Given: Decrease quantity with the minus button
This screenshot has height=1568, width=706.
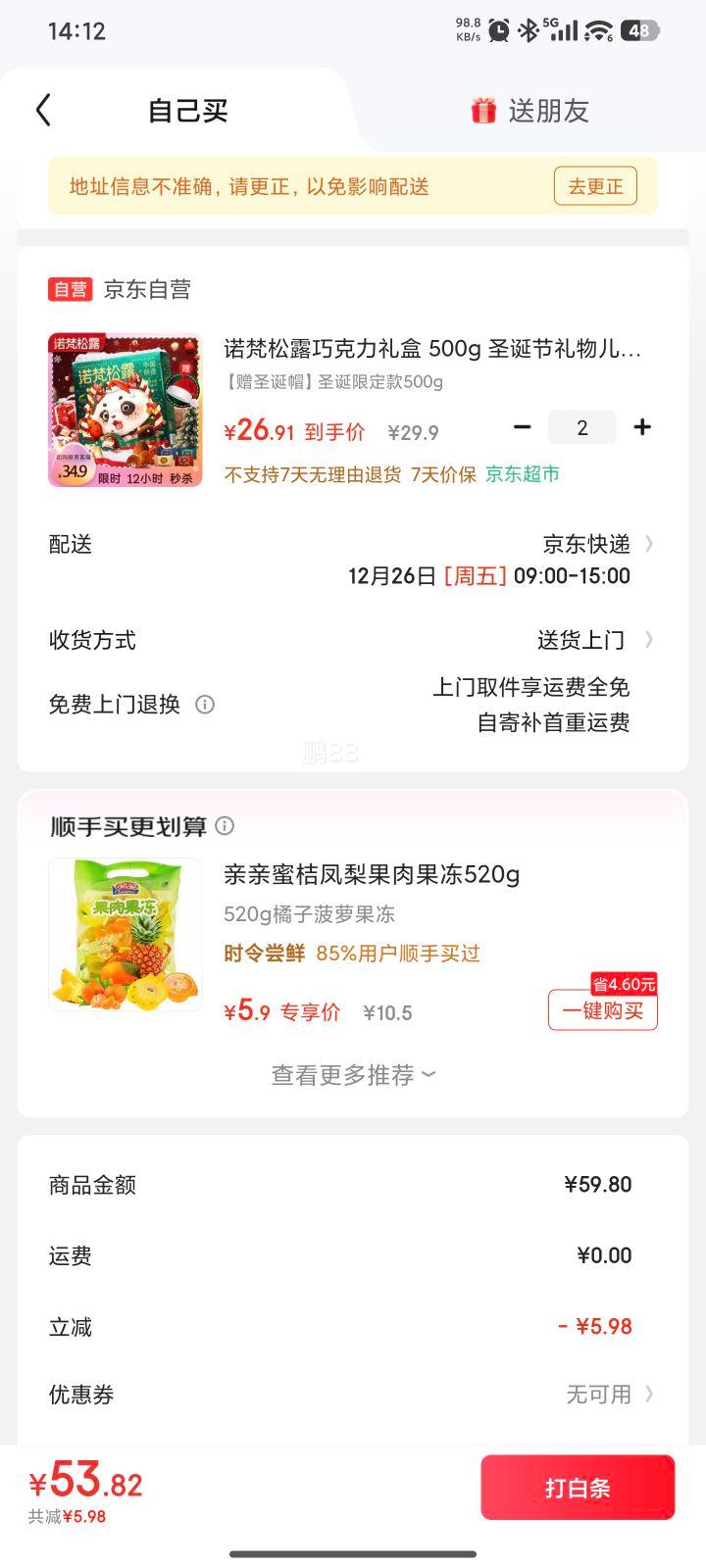Looking at the screenshot, I should pyautogui.click(x=523, y=426).
